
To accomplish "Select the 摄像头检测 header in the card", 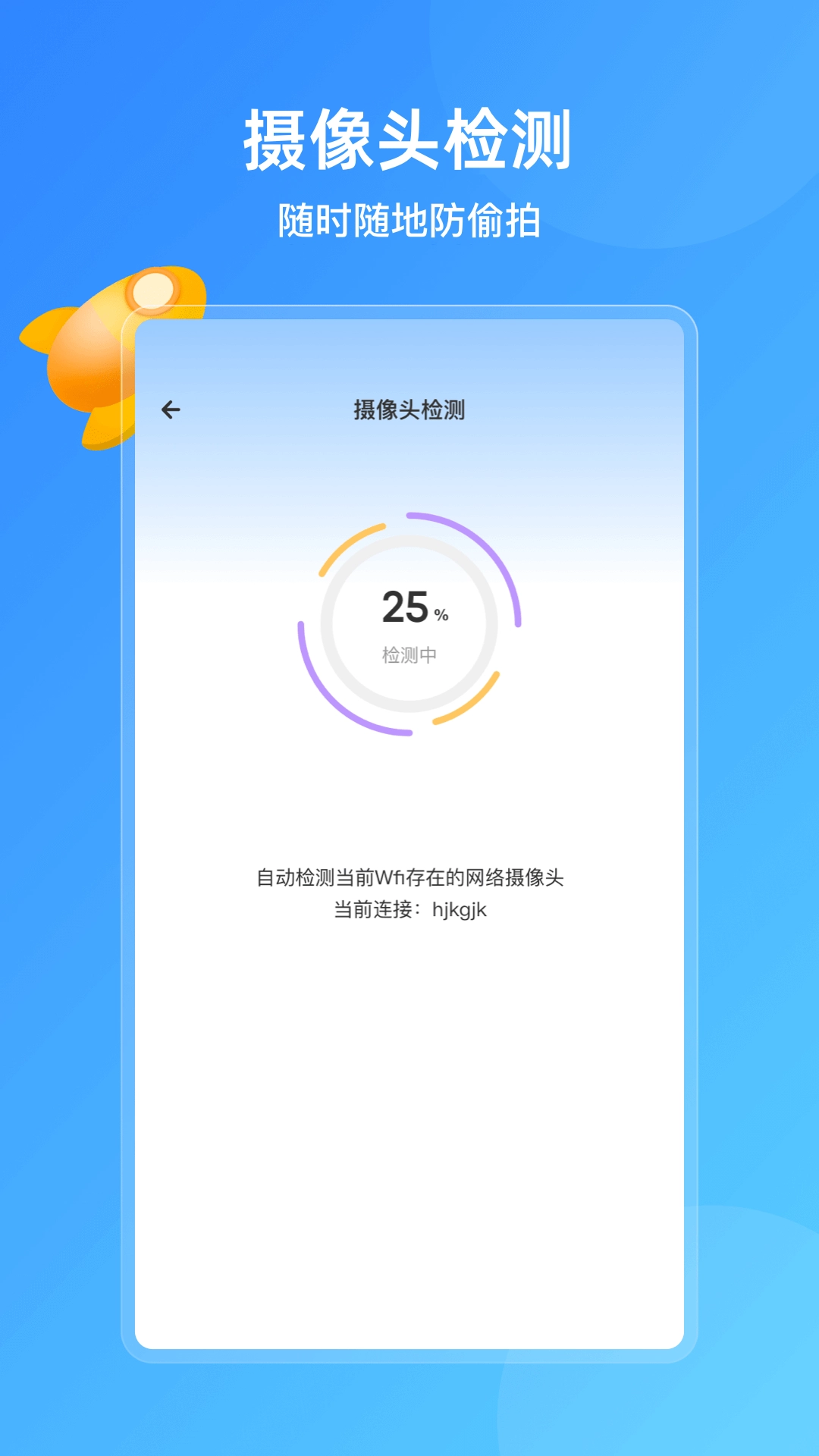I will pos(409,409).
